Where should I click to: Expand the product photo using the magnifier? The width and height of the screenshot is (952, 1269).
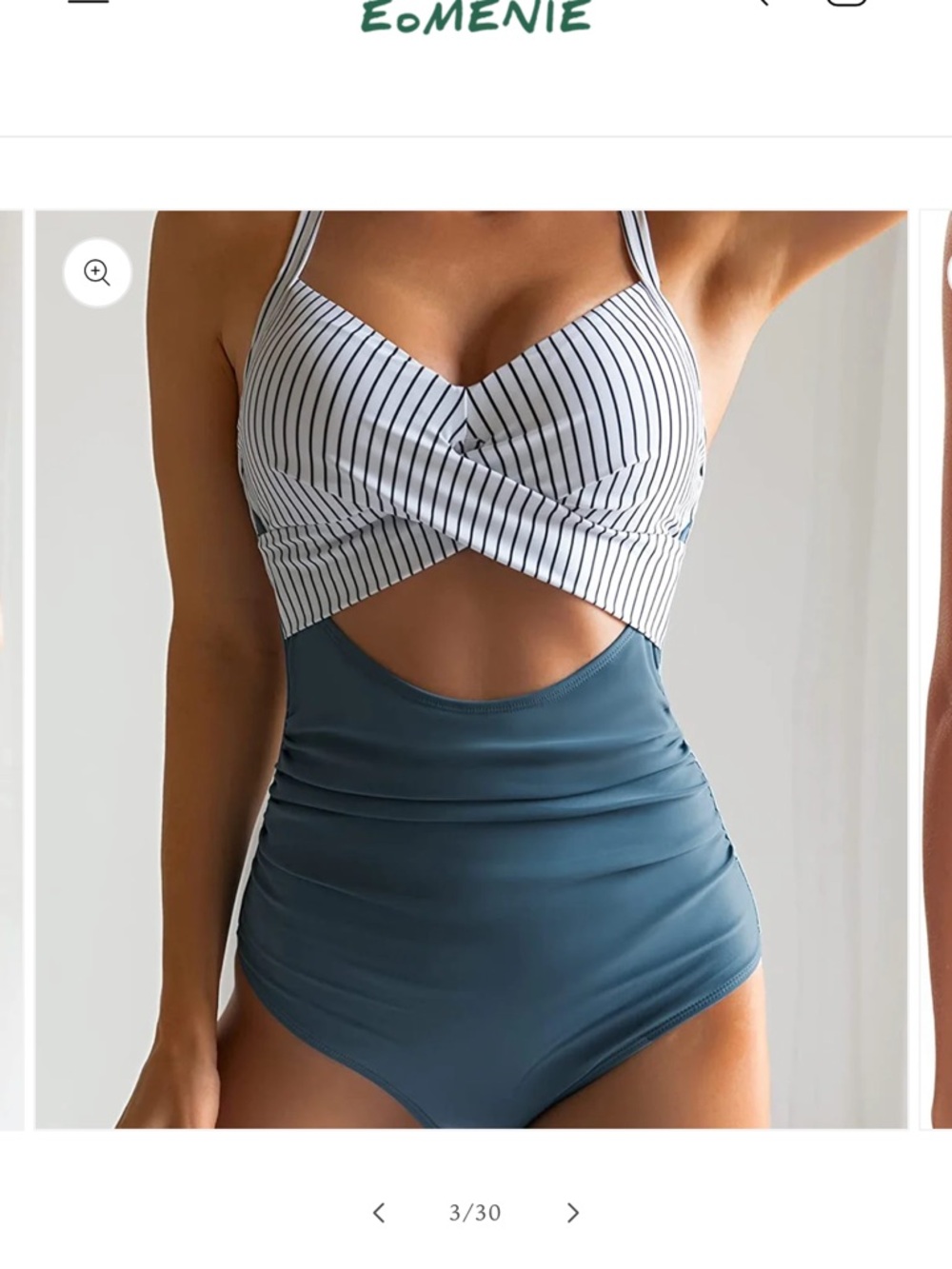[97, 273]
